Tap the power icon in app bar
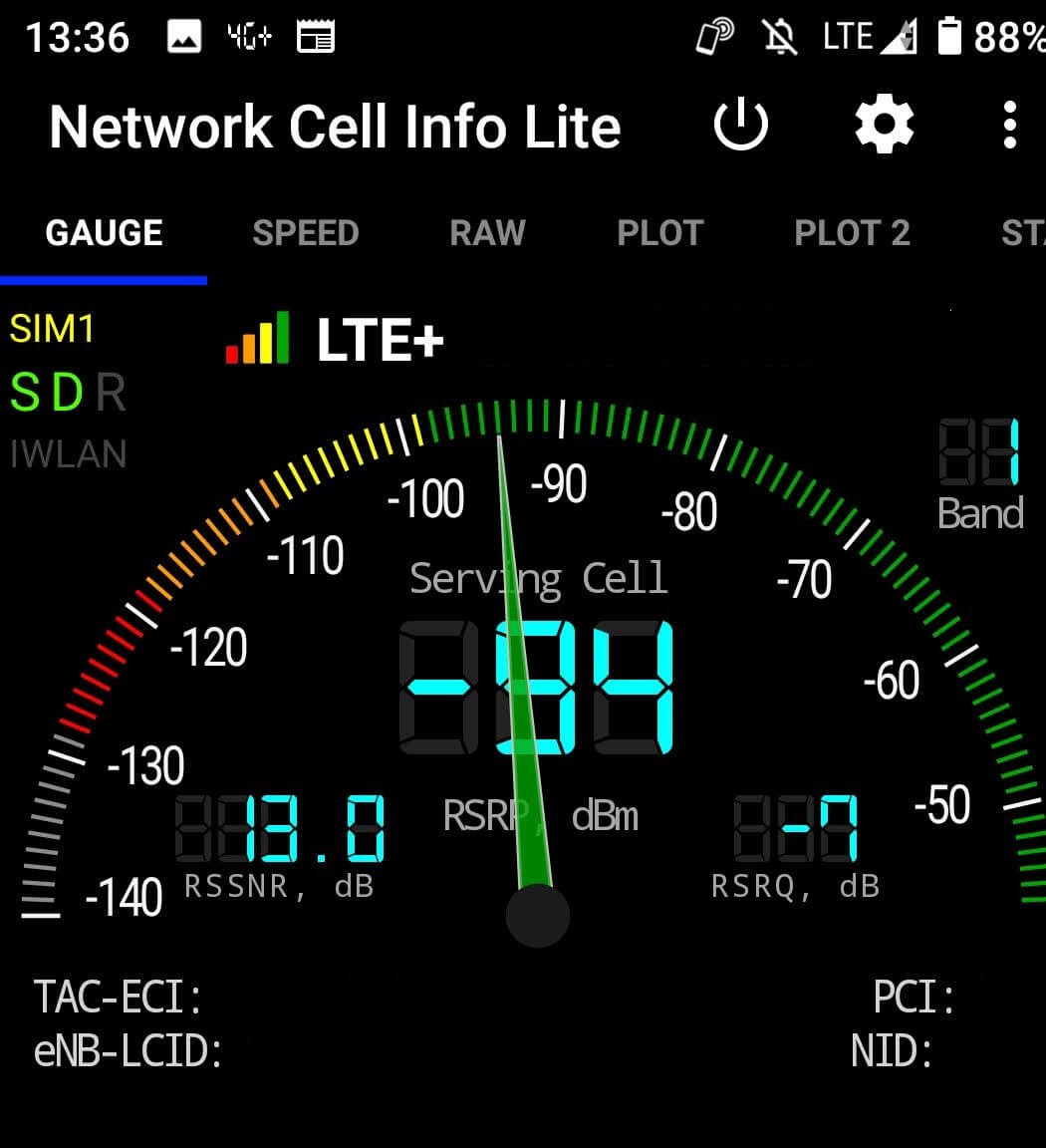This screenshot has height=1148, width=1046. tap(741, 126)
